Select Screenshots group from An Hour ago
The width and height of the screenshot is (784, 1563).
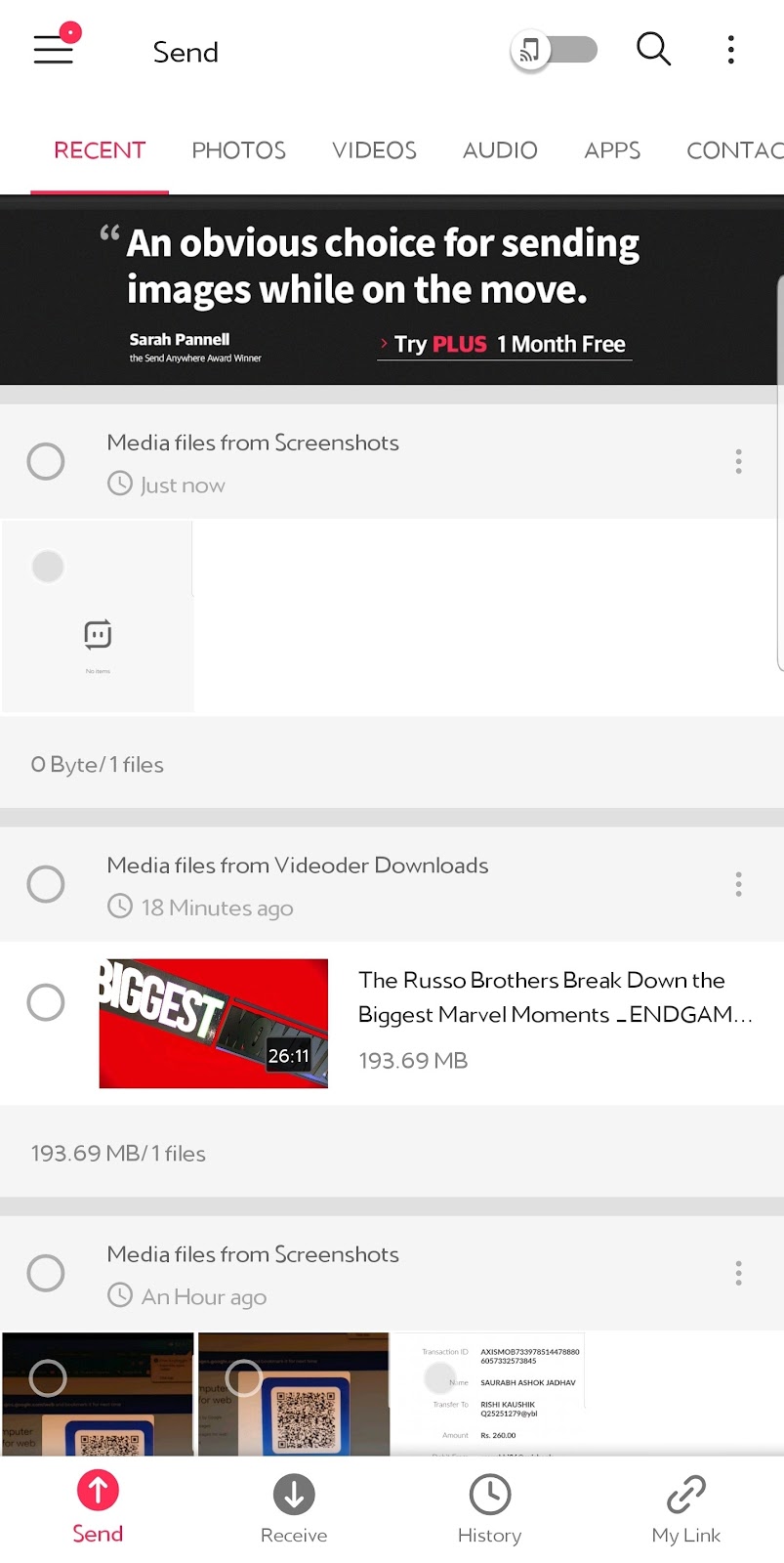click(46, 1273)
